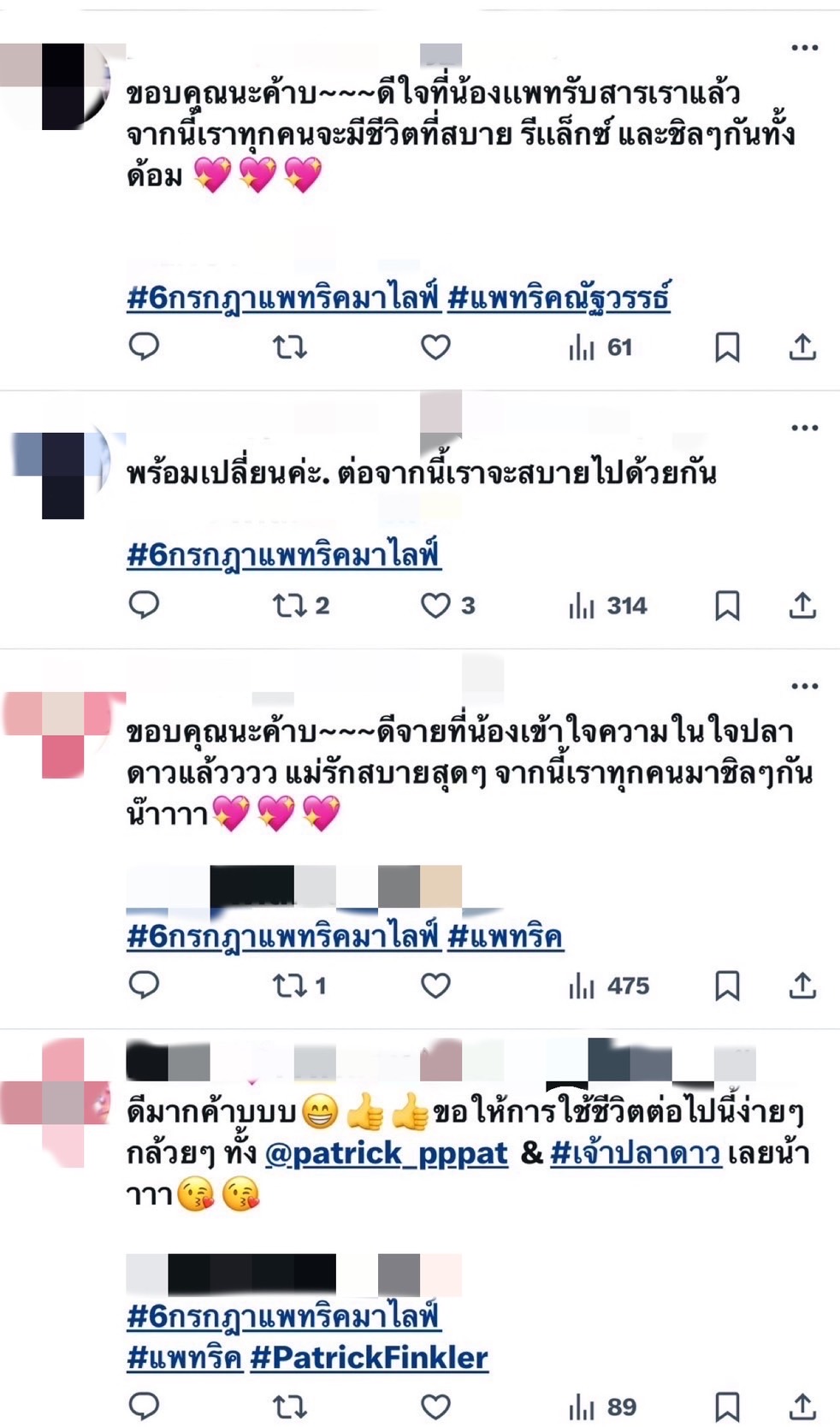
Task: Retweet the post with 2 retweets
Action: pos(289,606)
